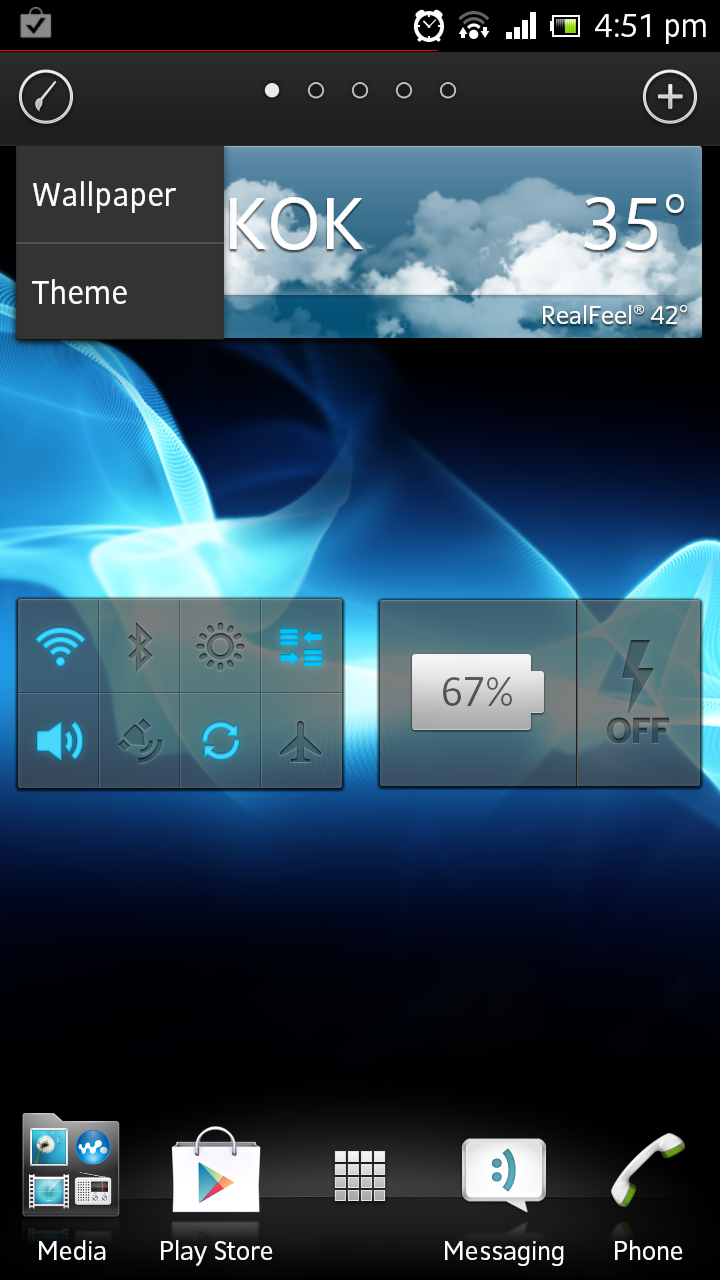Open the Media folder
Viewport: 720px width, 1280px height.
pyautogui.click(x=71, y=1175)
